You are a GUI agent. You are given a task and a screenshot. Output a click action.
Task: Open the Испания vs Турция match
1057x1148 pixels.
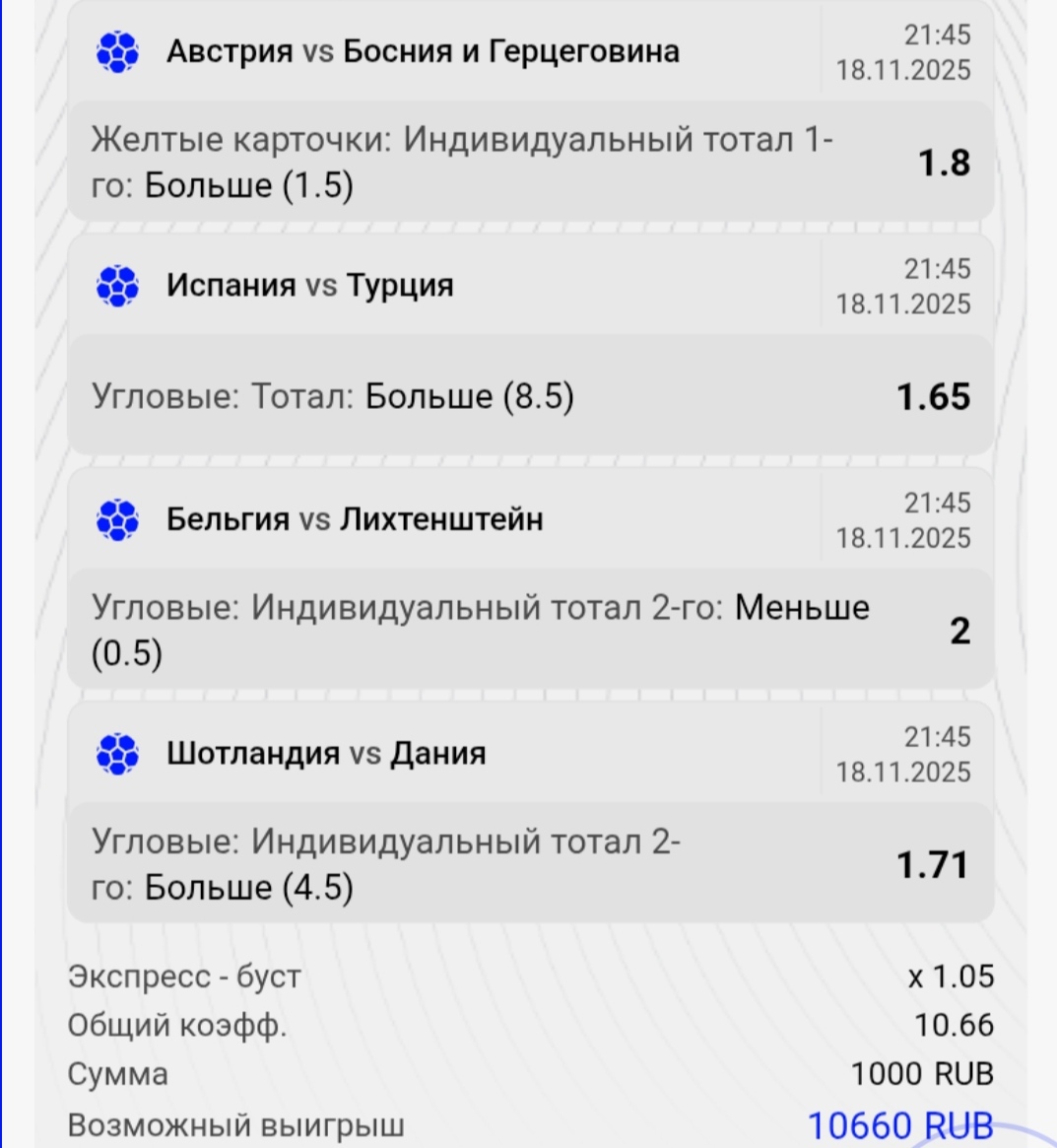point(309,286)
